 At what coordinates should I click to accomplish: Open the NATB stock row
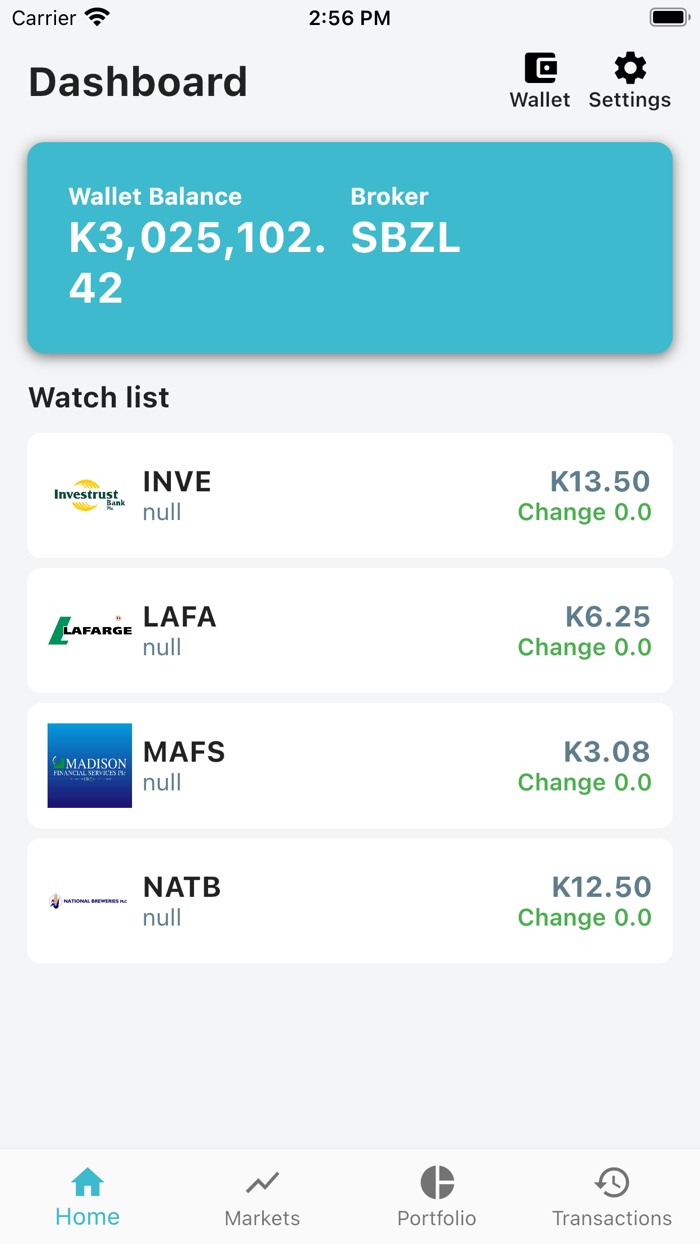click(350, 900)
